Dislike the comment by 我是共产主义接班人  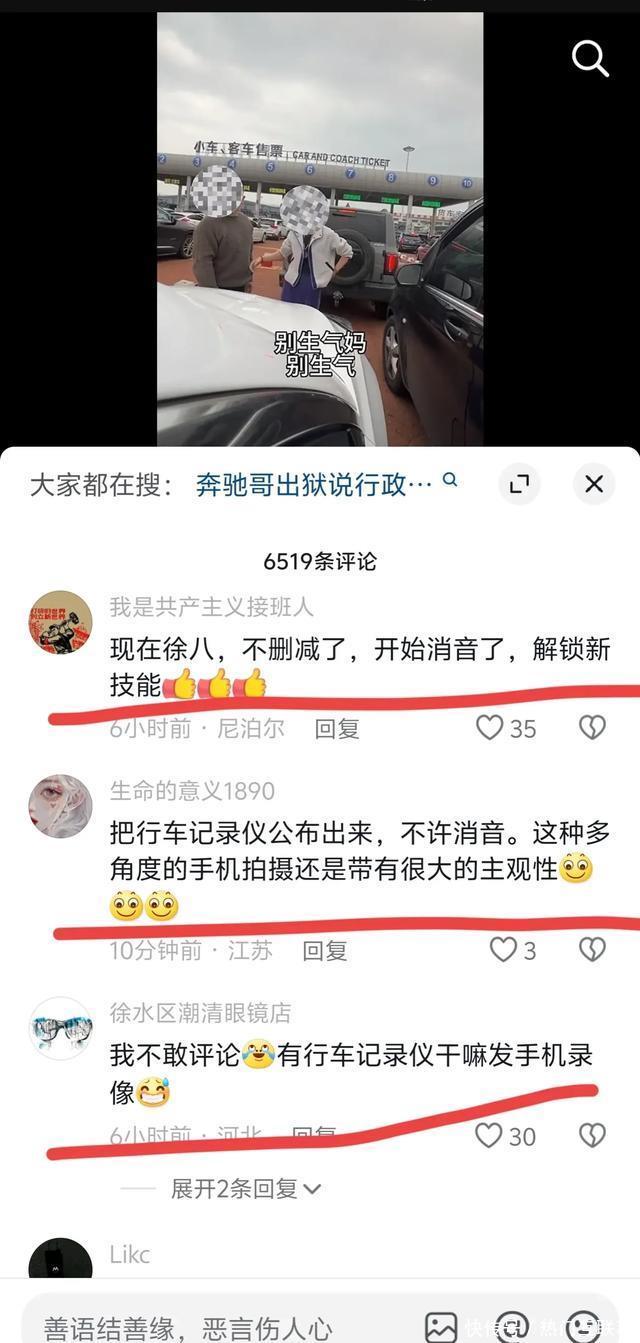[x=592, y=728]
